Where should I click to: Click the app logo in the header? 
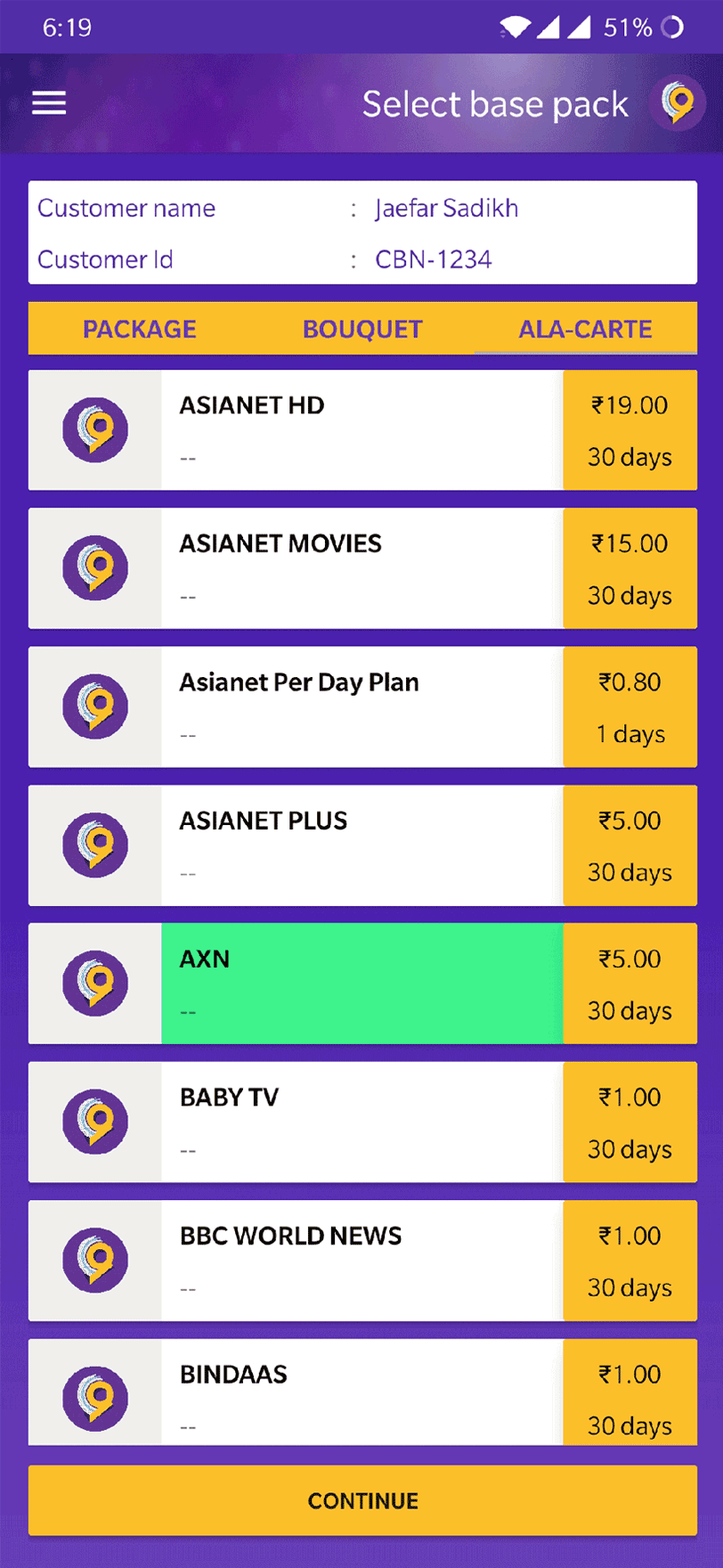(x=678, y=102)
